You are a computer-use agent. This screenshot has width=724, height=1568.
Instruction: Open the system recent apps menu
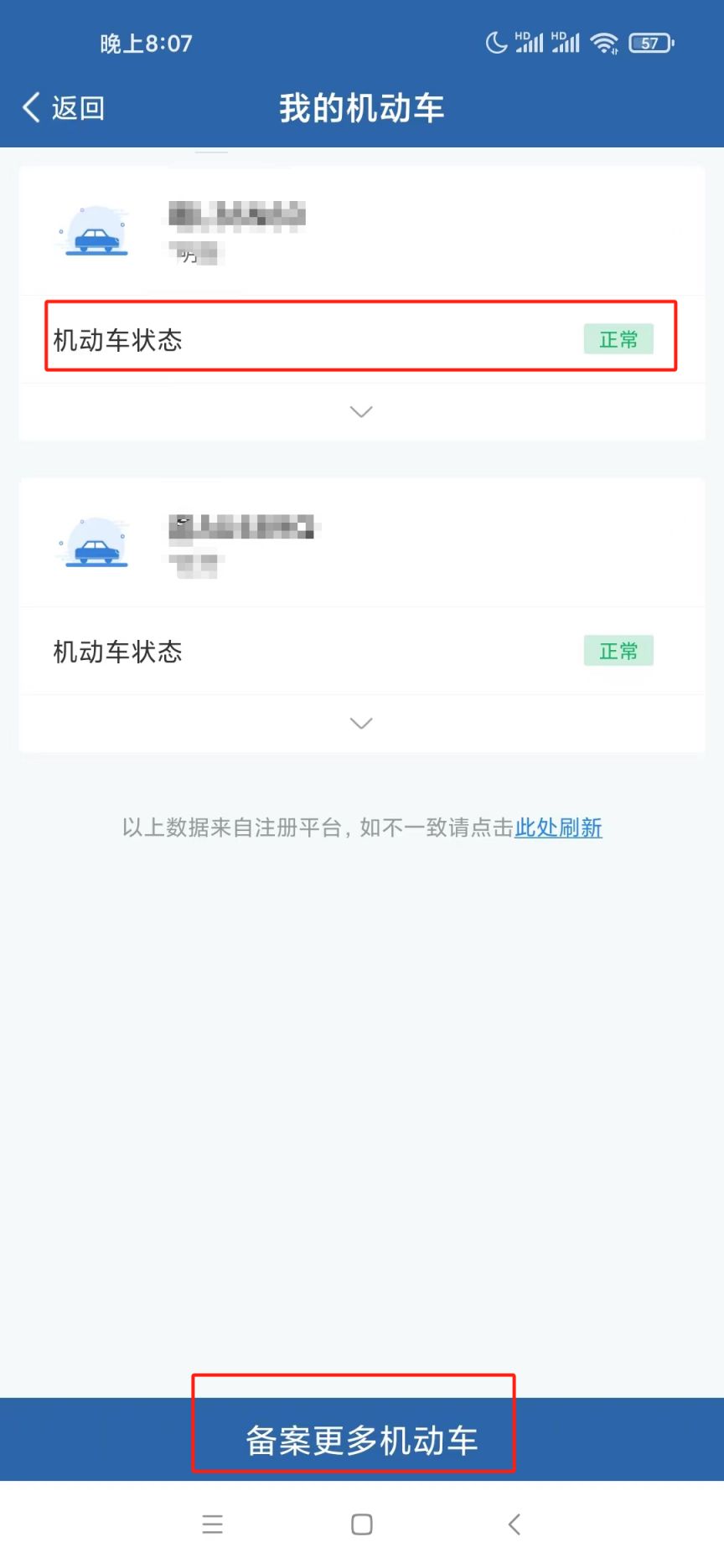click(x=212, y=1524)
